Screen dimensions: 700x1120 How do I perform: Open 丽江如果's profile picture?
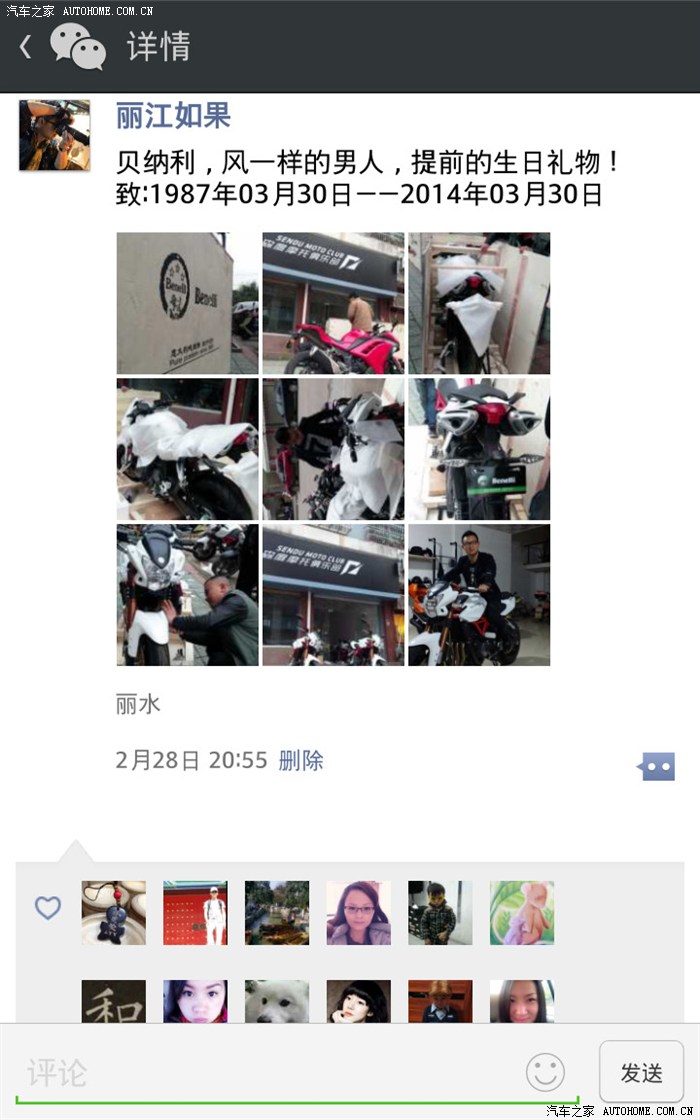coord(54,135)
